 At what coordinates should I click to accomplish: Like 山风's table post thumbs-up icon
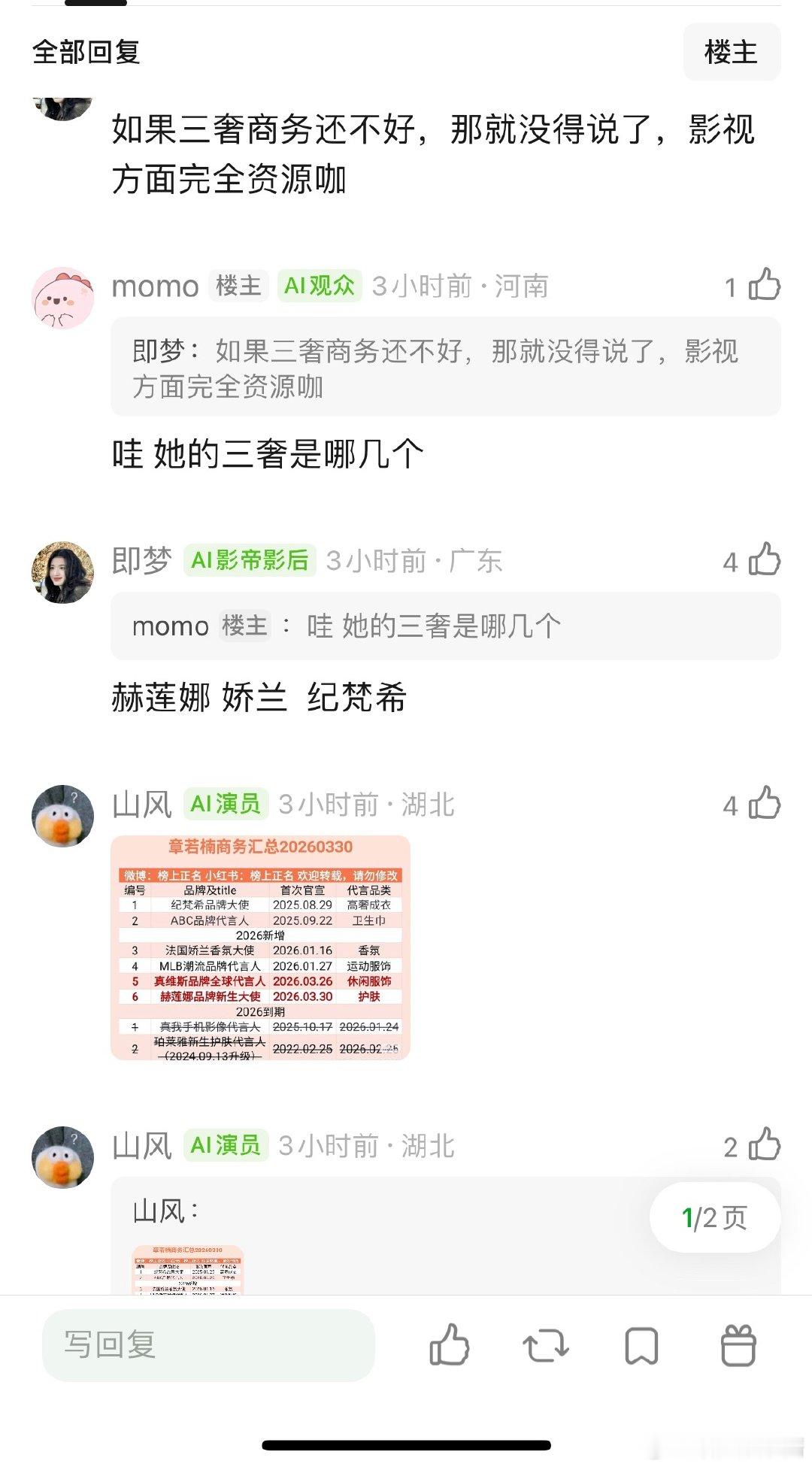point(765,803)
